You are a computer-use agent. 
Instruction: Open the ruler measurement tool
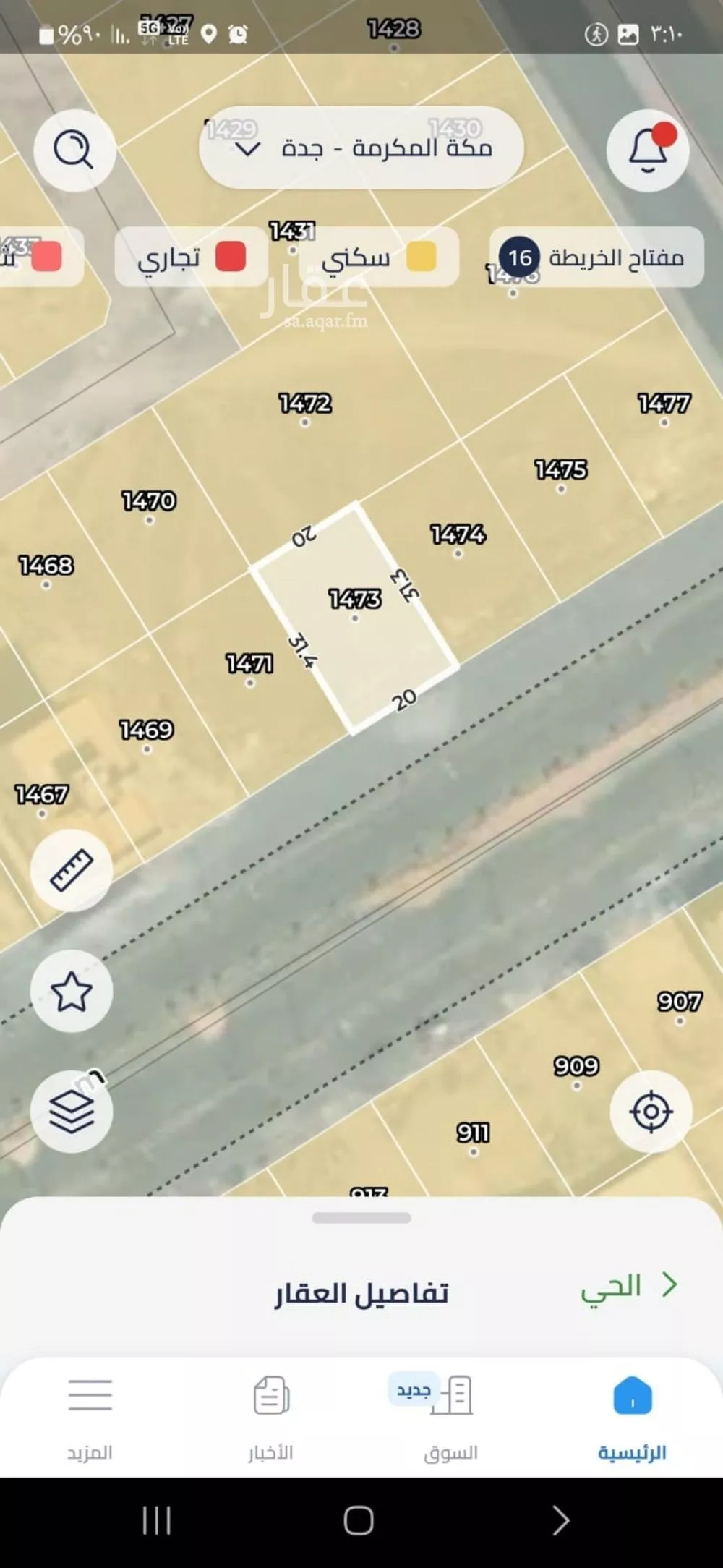72,870
